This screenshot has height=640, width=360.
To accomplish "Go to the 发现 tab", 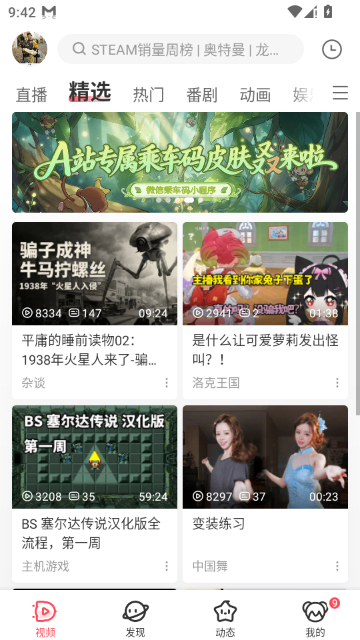I will click(x=135, y=618).
